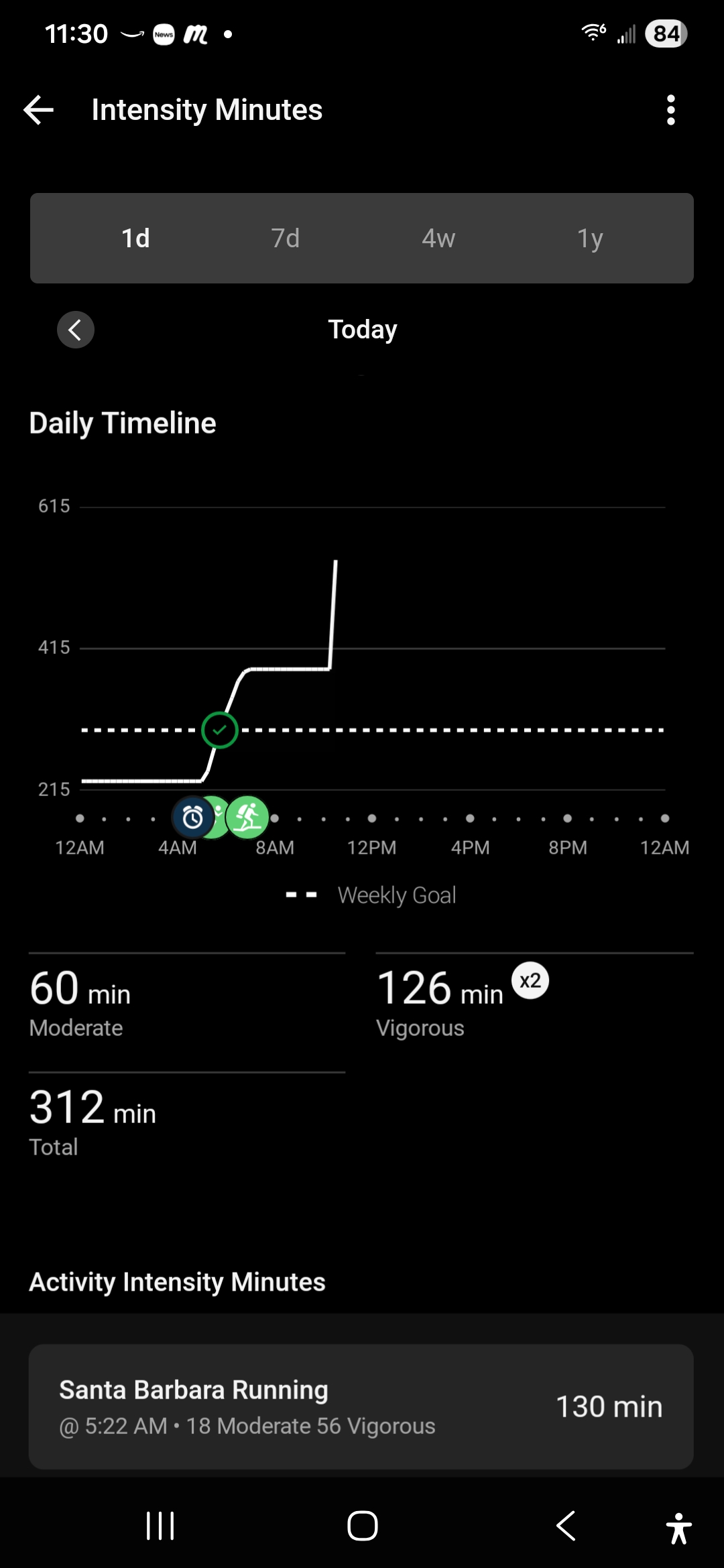Tap the weekly goal checkmark on chart
The width and height of the screenshot is (724, 1568).
point(220,730)
